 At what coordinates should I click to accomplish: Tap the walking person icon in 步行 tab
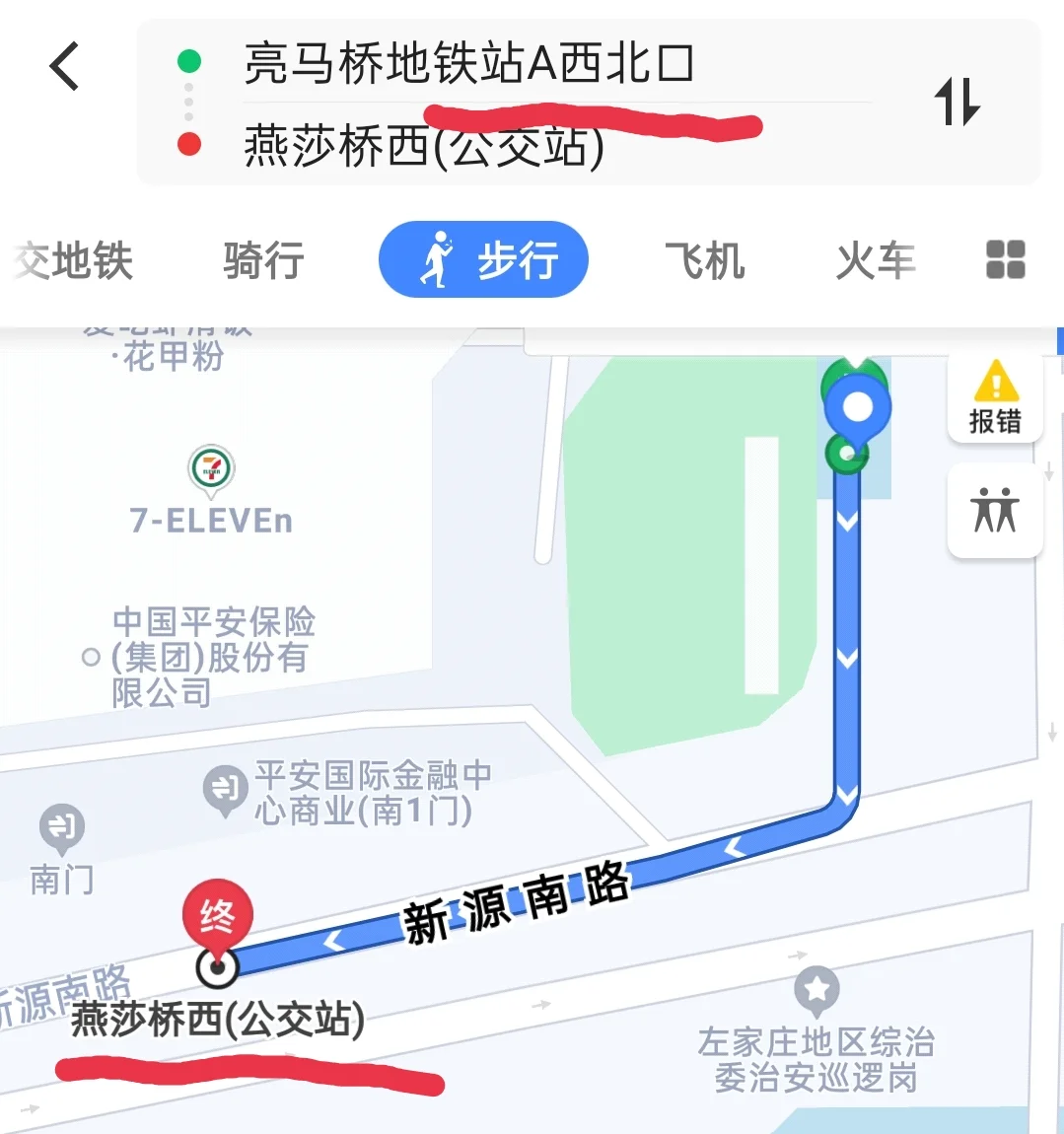pyautogui.click(x=438, y=259)
